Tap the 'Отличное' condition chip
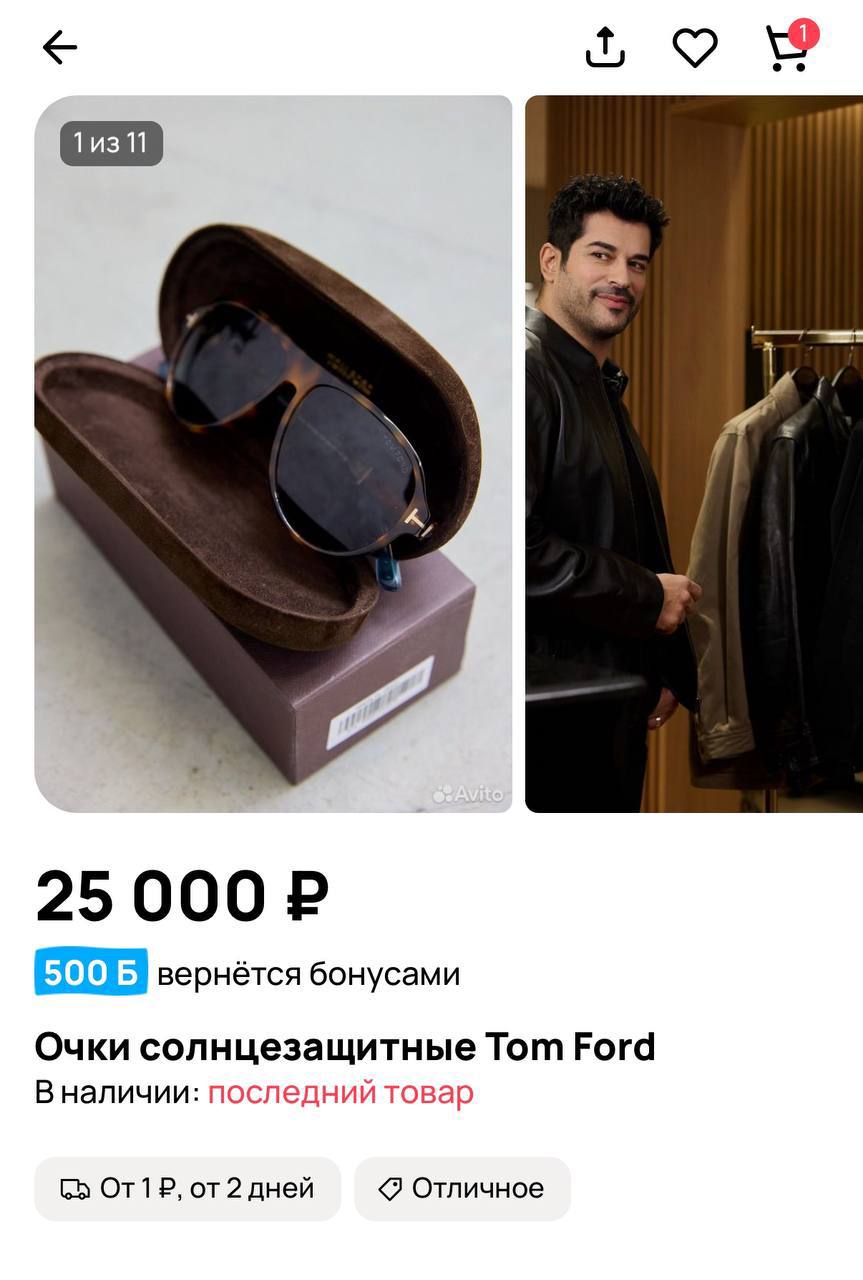This screenshot has height=1280, width=863. point(462,1188)
